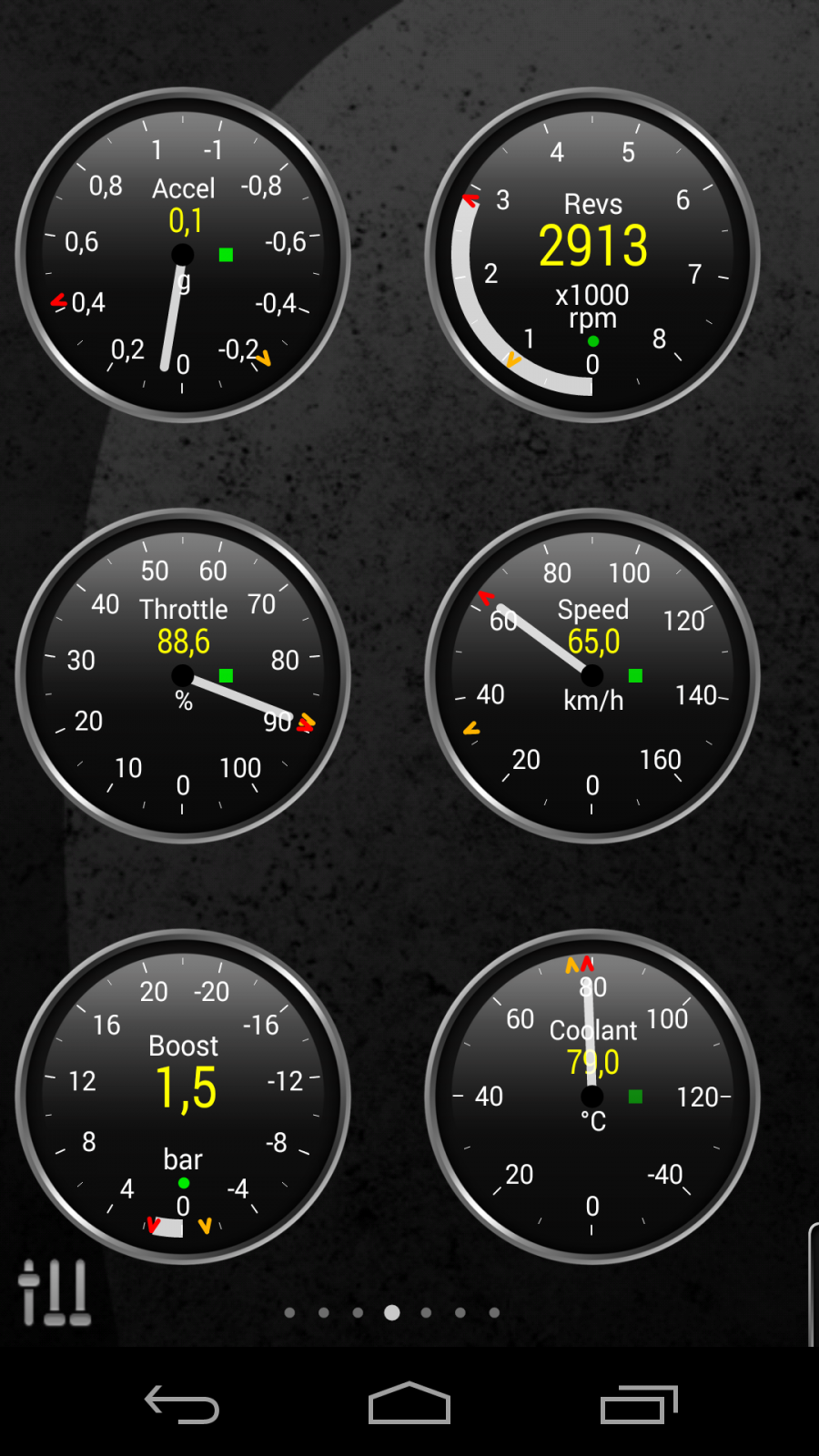Select the Throttle percentage gauge

pyautogui.click(x=183, y=675)
